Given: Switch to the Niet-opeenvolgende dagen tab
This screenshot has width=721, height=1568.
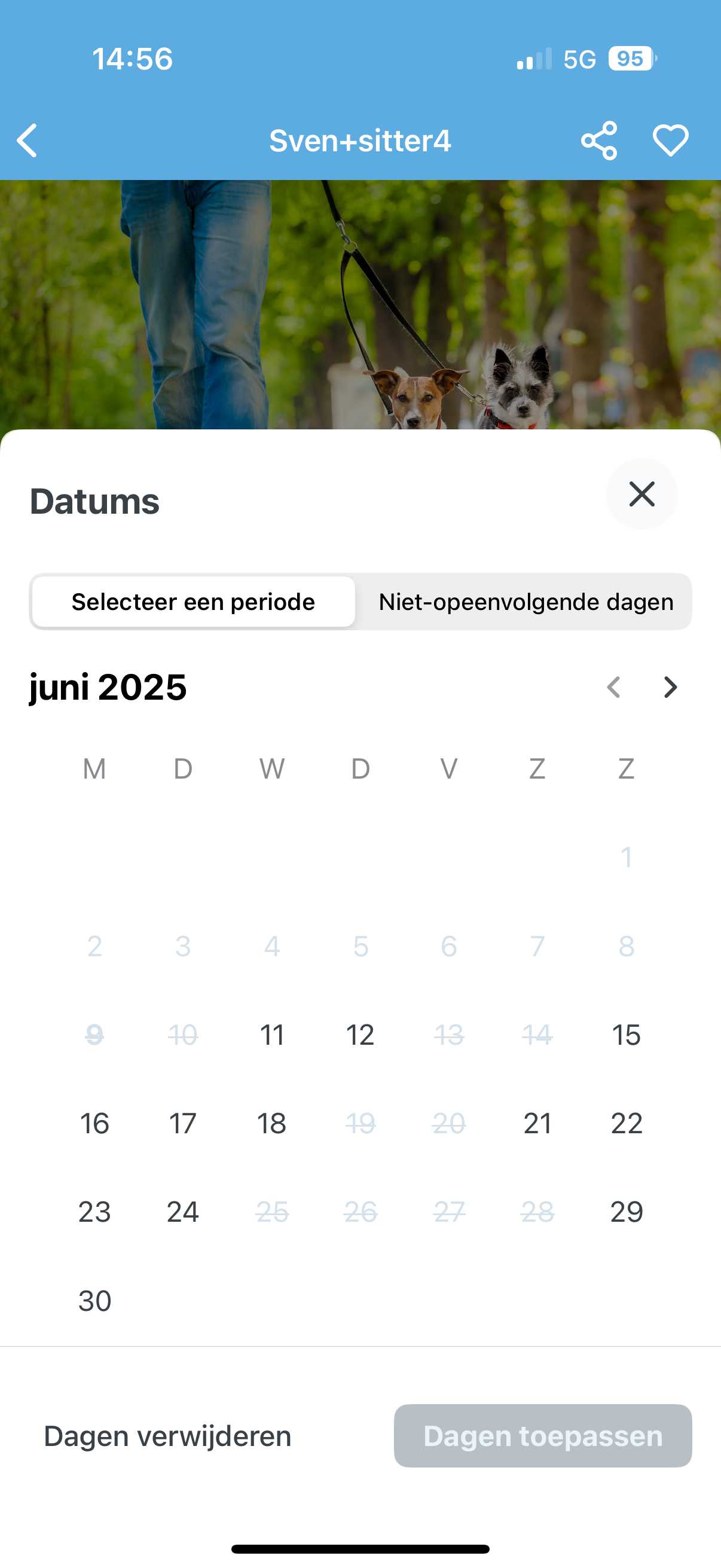Looking at the screenshot, I should (525, 602).
